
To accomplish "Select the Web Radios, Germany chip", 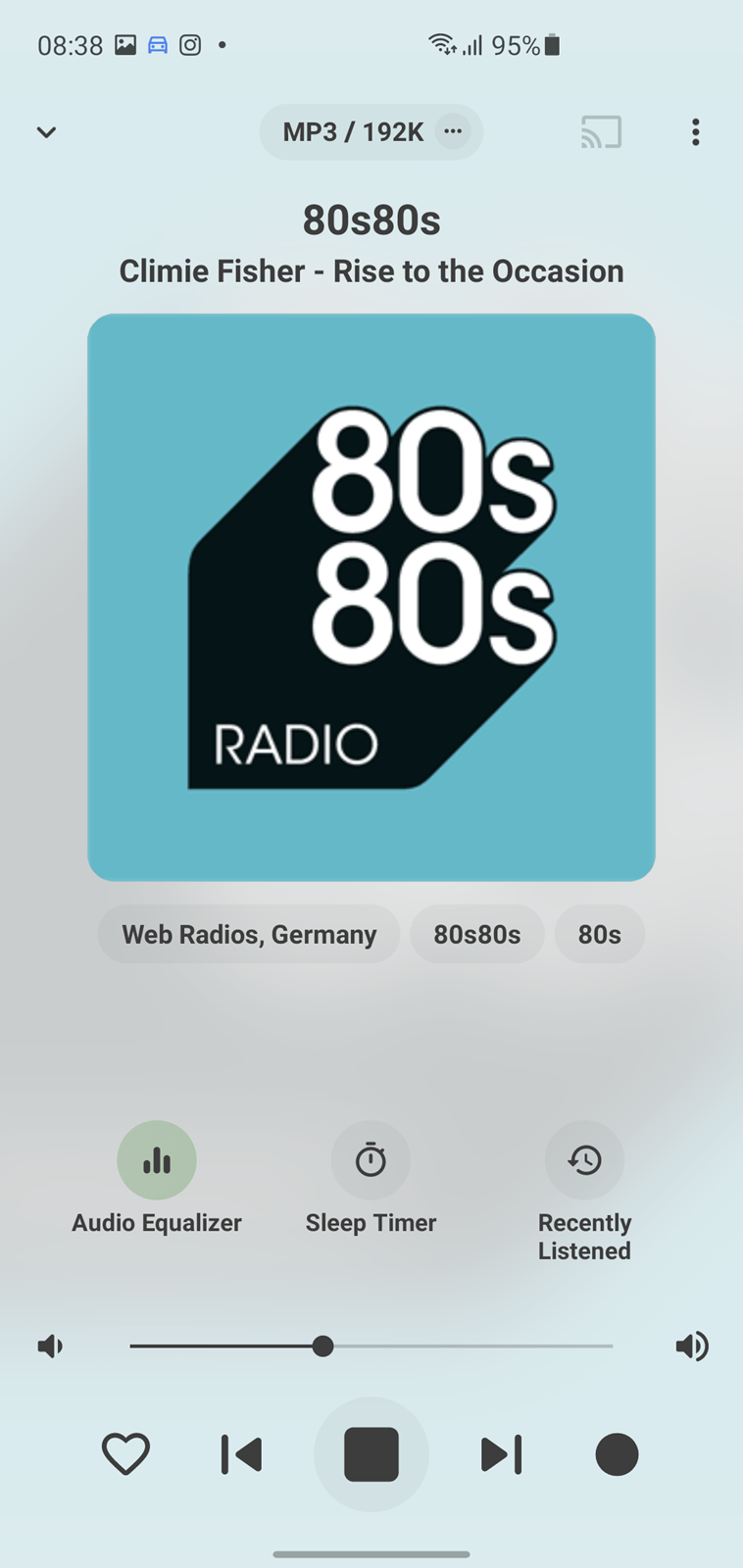I will pos(249,934).
